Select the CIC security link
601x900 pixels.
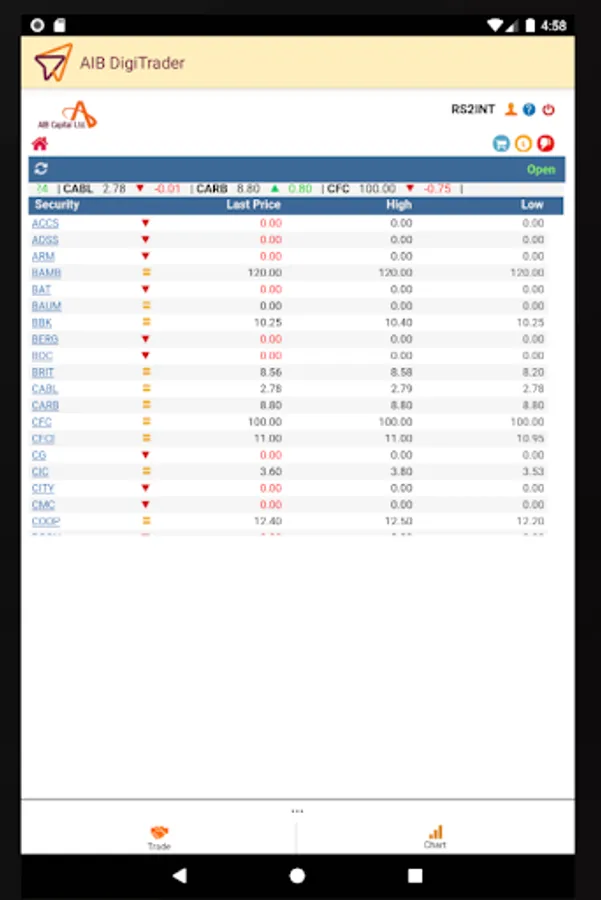click(x=40, y=471)
